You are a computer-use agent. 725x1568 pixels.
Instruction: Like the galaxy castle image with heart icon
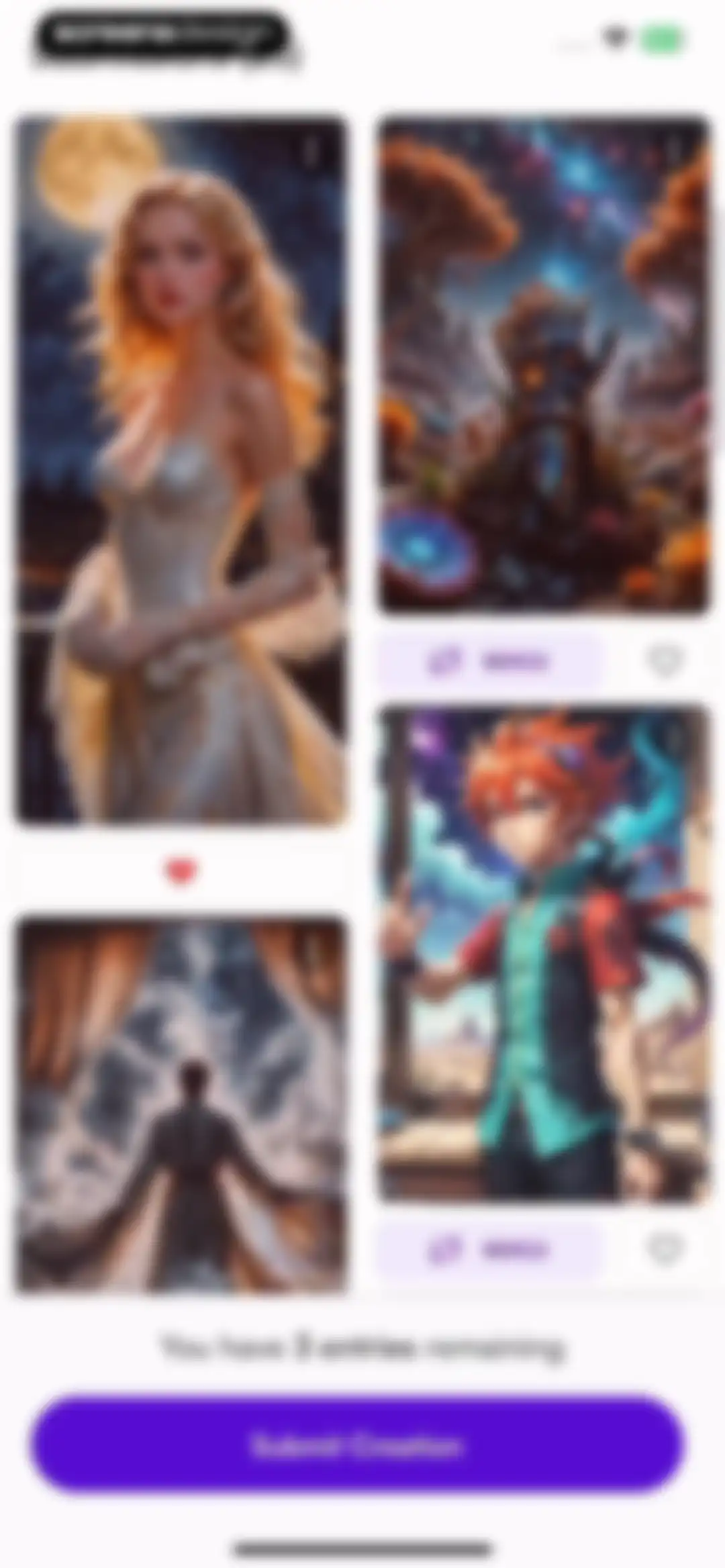(665, 660)
